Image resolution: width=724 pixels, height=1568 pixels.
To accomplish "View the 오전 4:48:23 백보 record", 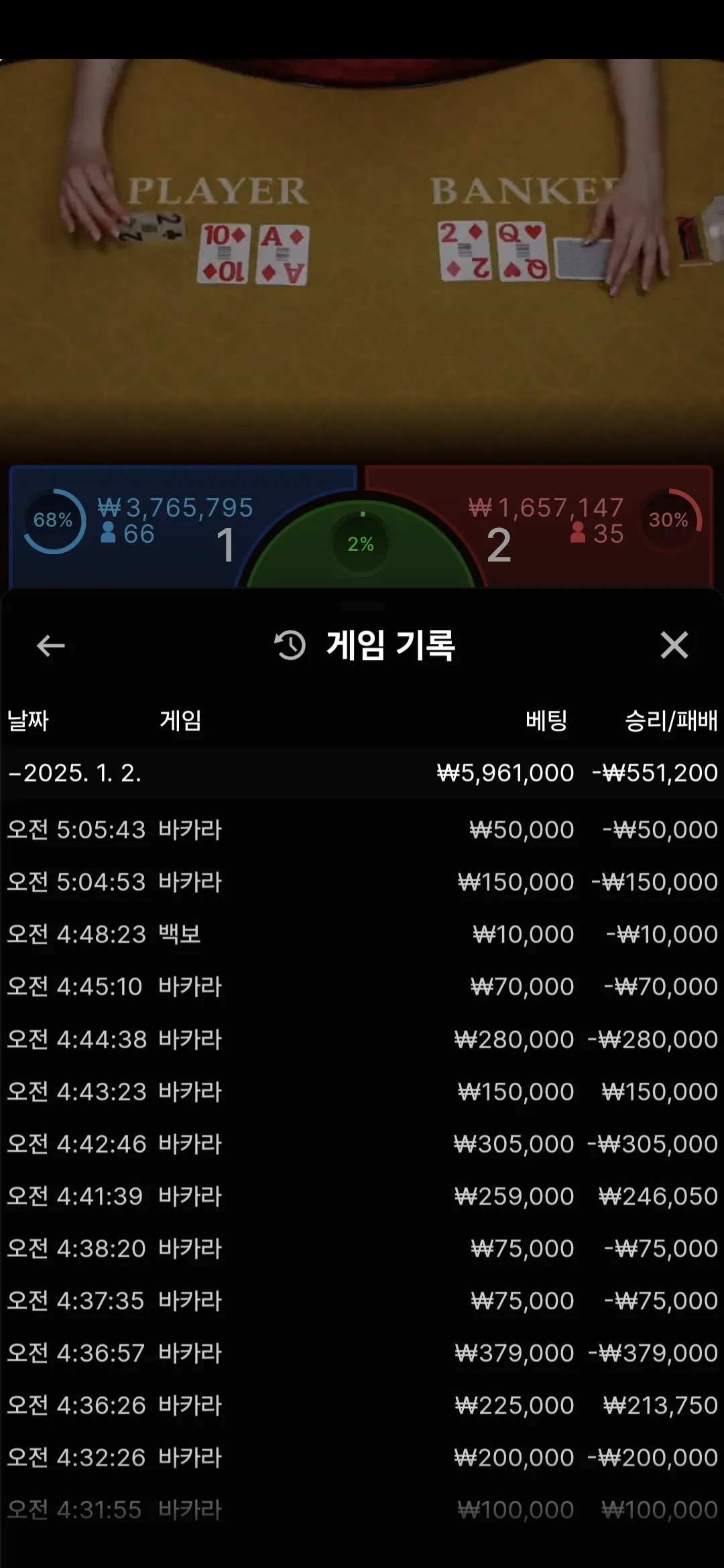I will tap(362, 934).
